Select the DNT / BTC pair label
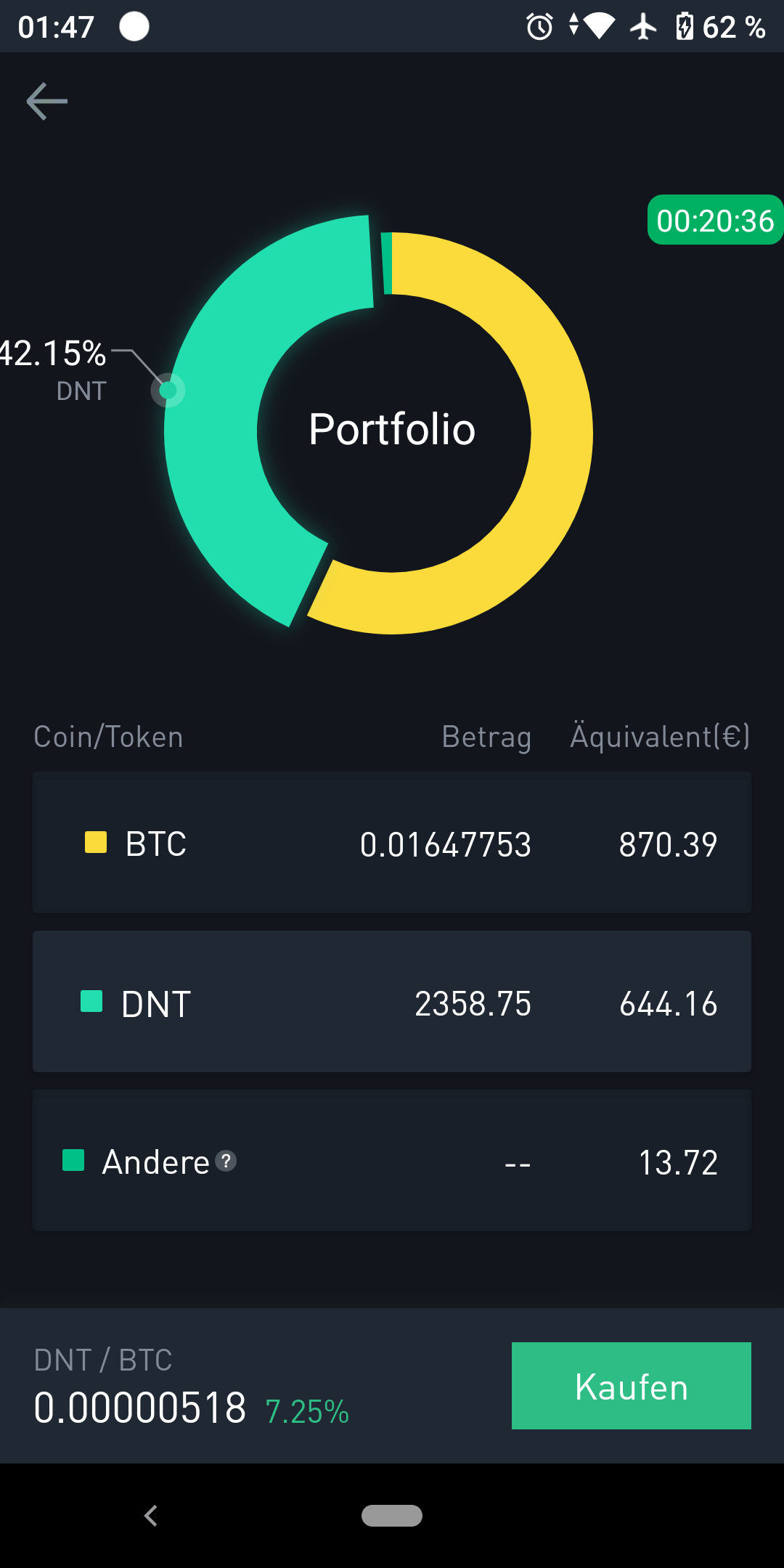Screen dimensions: 784x1568 pyautogui.click(x=103, y=1360)
